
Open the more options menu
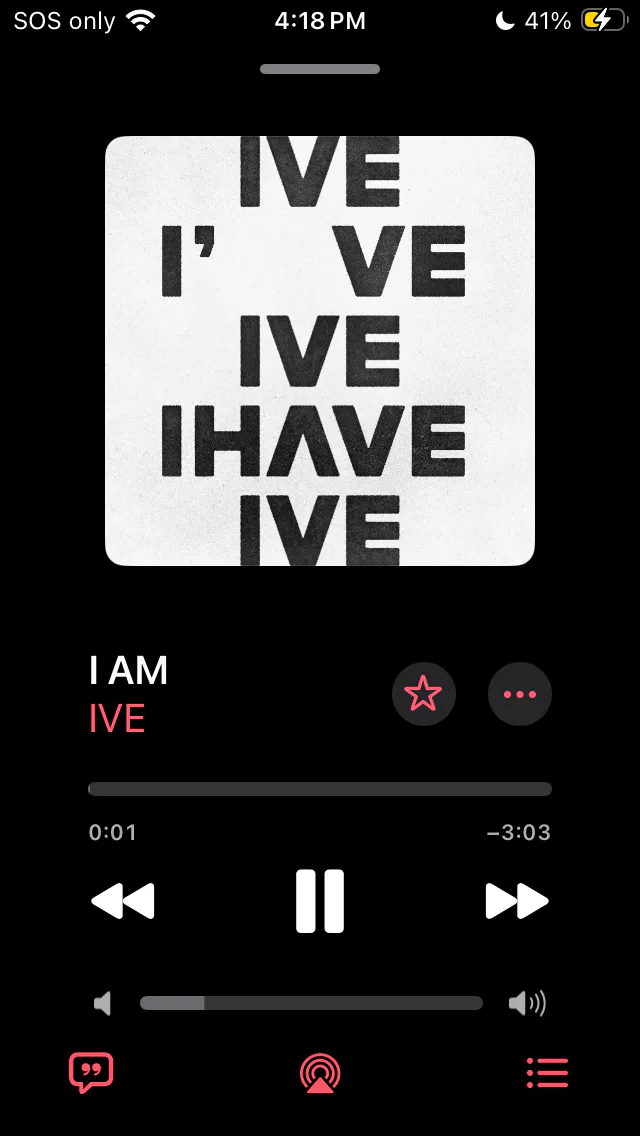[x=519, y=693]
